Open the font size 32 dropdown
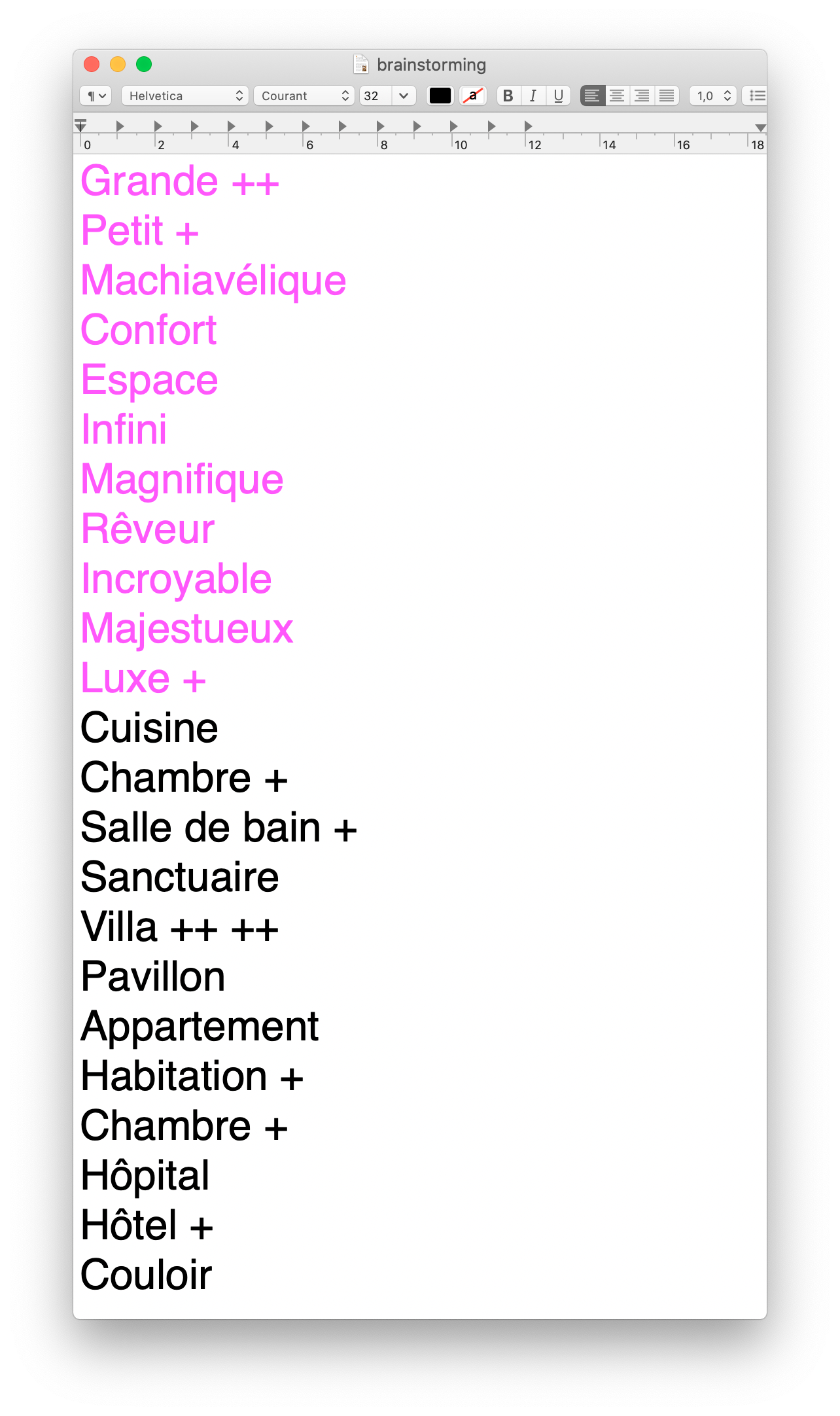This screenshot has height=1416, width=840. (x=388, y=96)
